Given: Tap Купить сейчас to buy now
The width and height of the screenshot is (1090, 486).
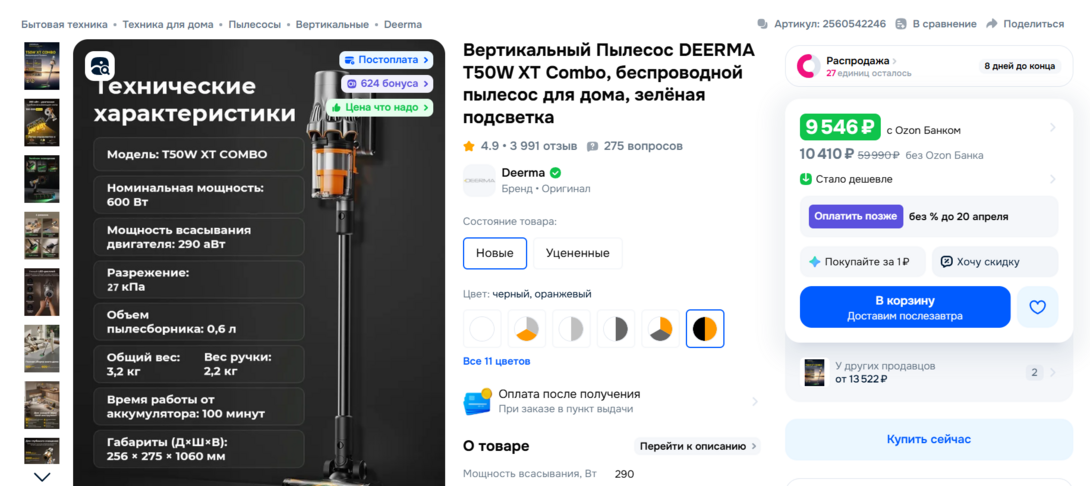Looking at the screenshot, I should [x=928, y=439].
